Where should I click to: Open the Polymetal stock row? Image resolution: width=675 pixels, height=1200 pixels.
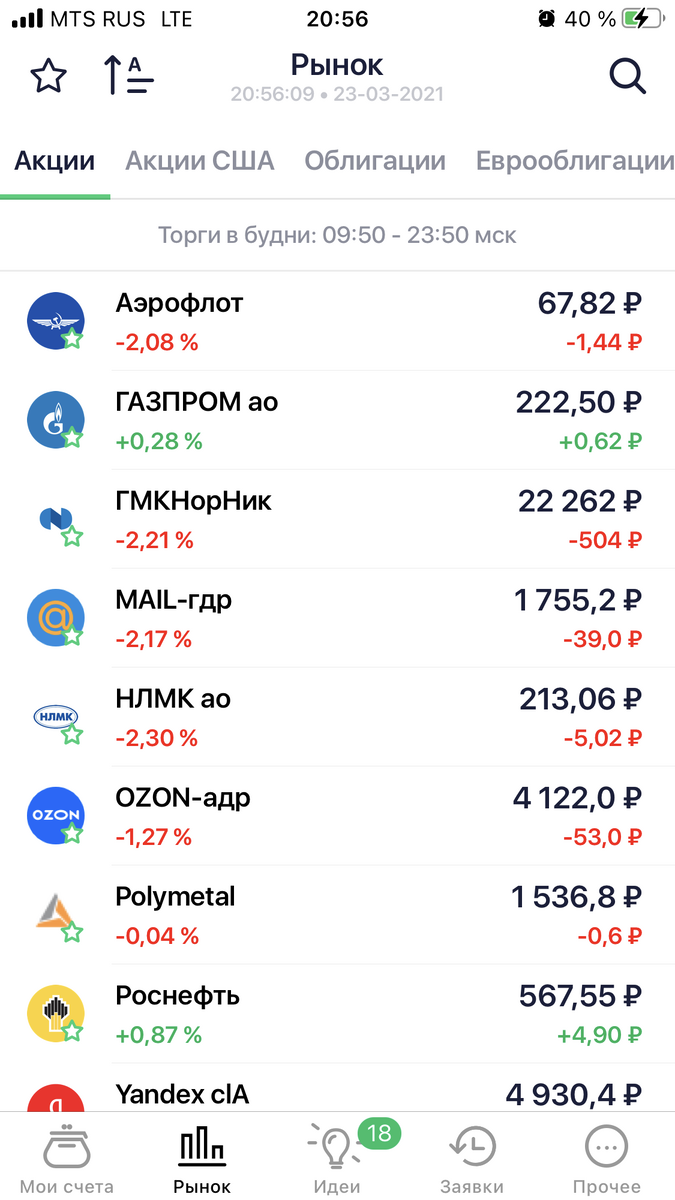[x=337, y=915]
